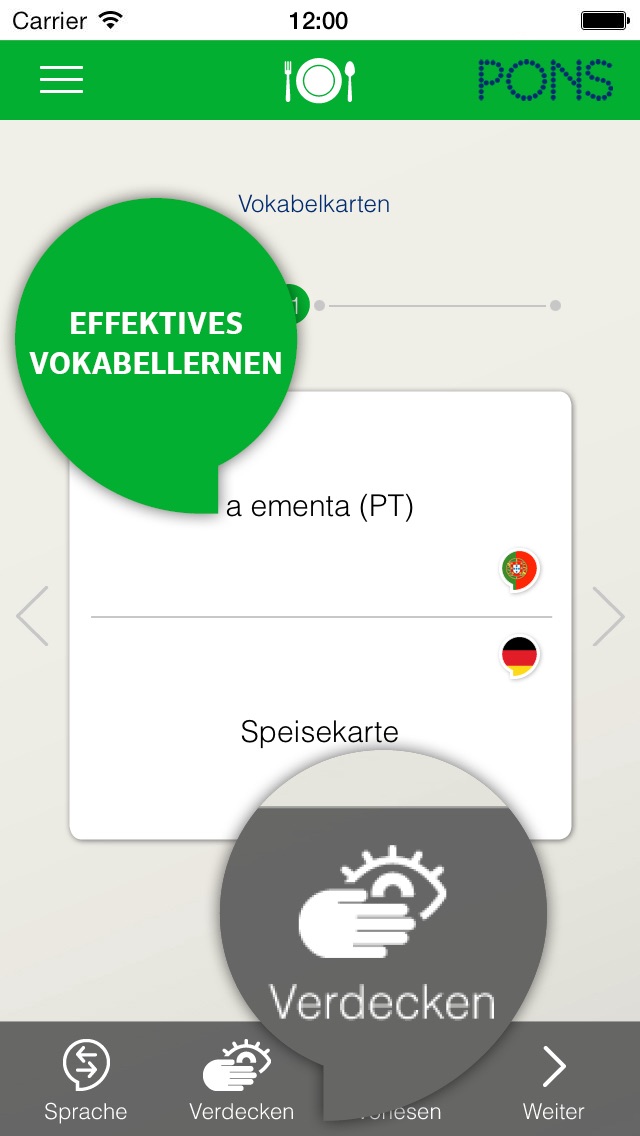Tap the German flag icon
Screen dimensions: 640x1136
pos(519,656)
